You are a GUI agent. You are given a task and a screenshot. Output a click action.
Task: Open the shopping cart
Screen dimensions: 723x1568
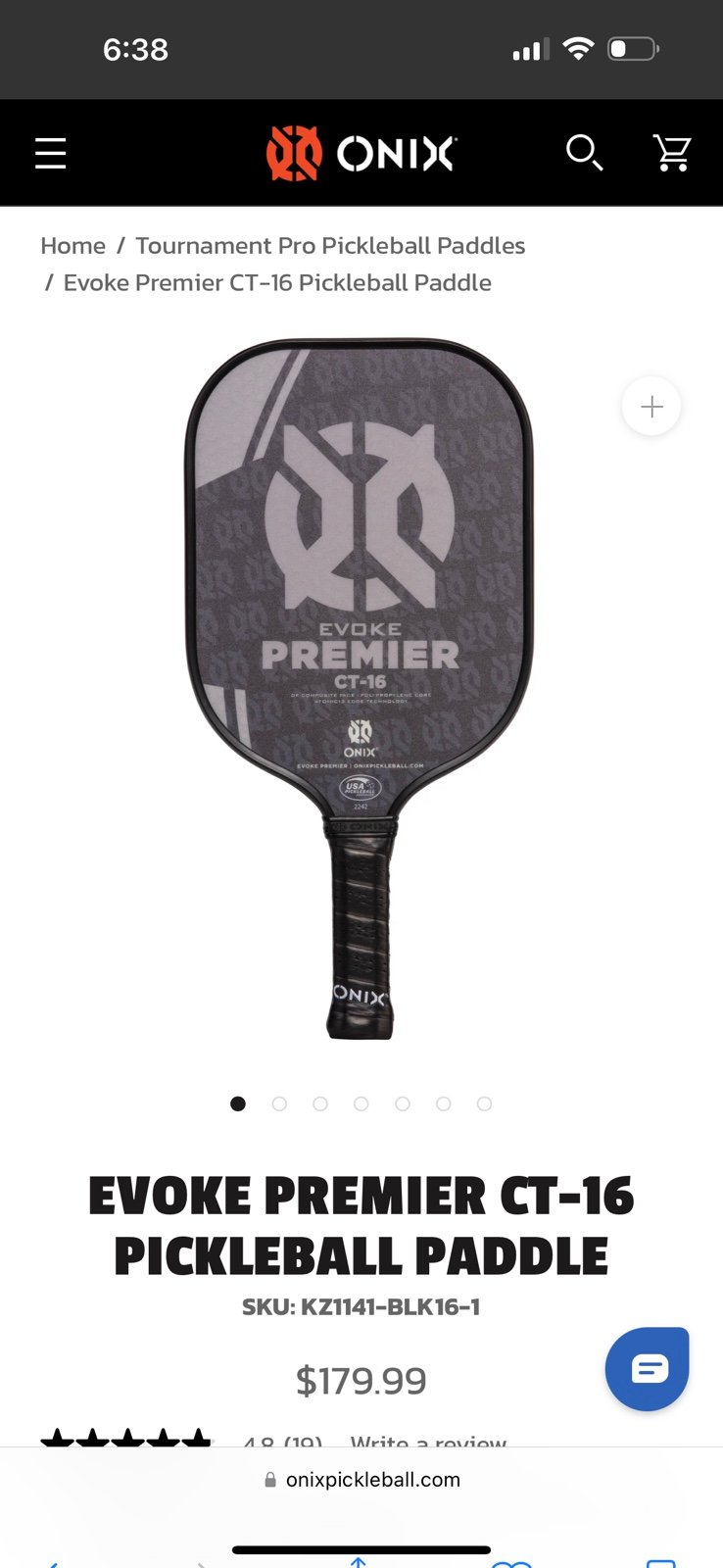672,153
